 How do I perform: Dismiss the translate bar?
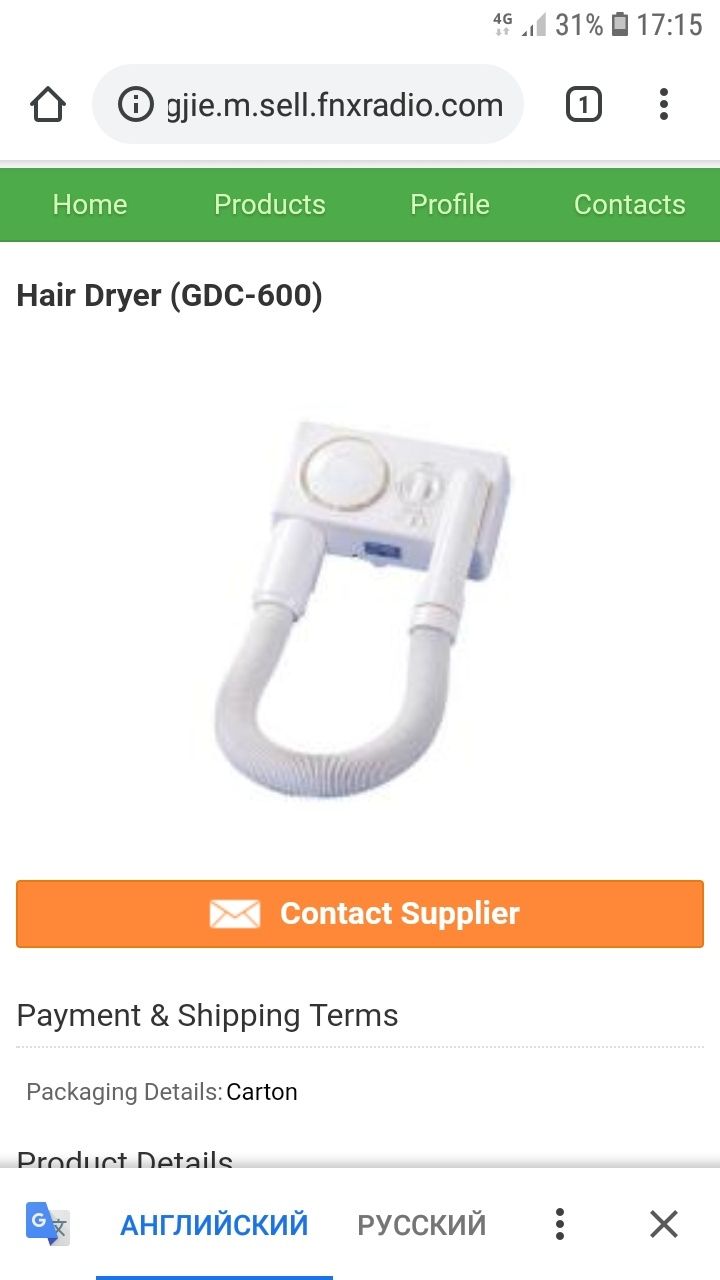click(664, 1224)
